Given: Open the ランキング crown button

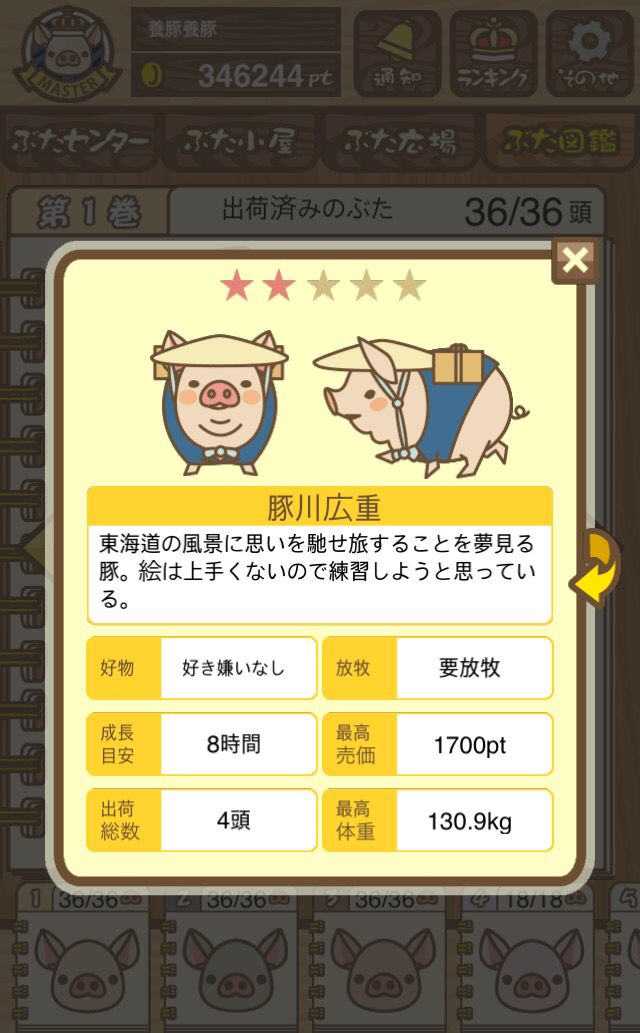Looking at the screenshot, I should [x=493, y=54].
